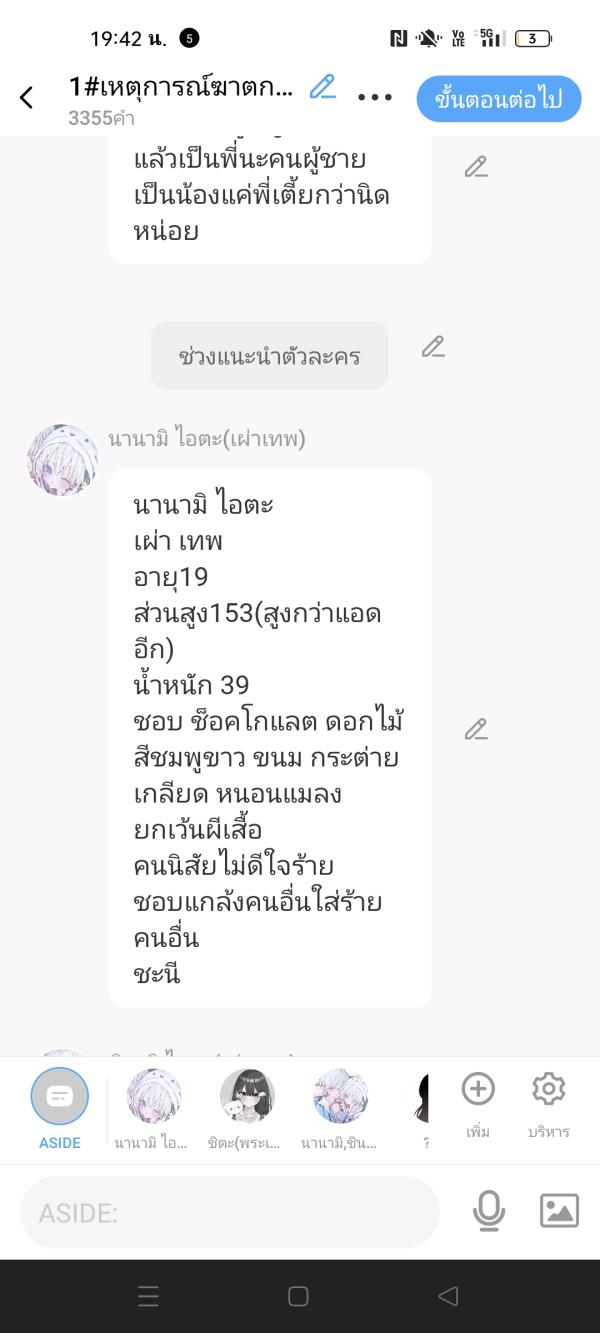Open the three-dot overflow menu
Viewport: 600px width, 1333px height.
click(374, 98)
